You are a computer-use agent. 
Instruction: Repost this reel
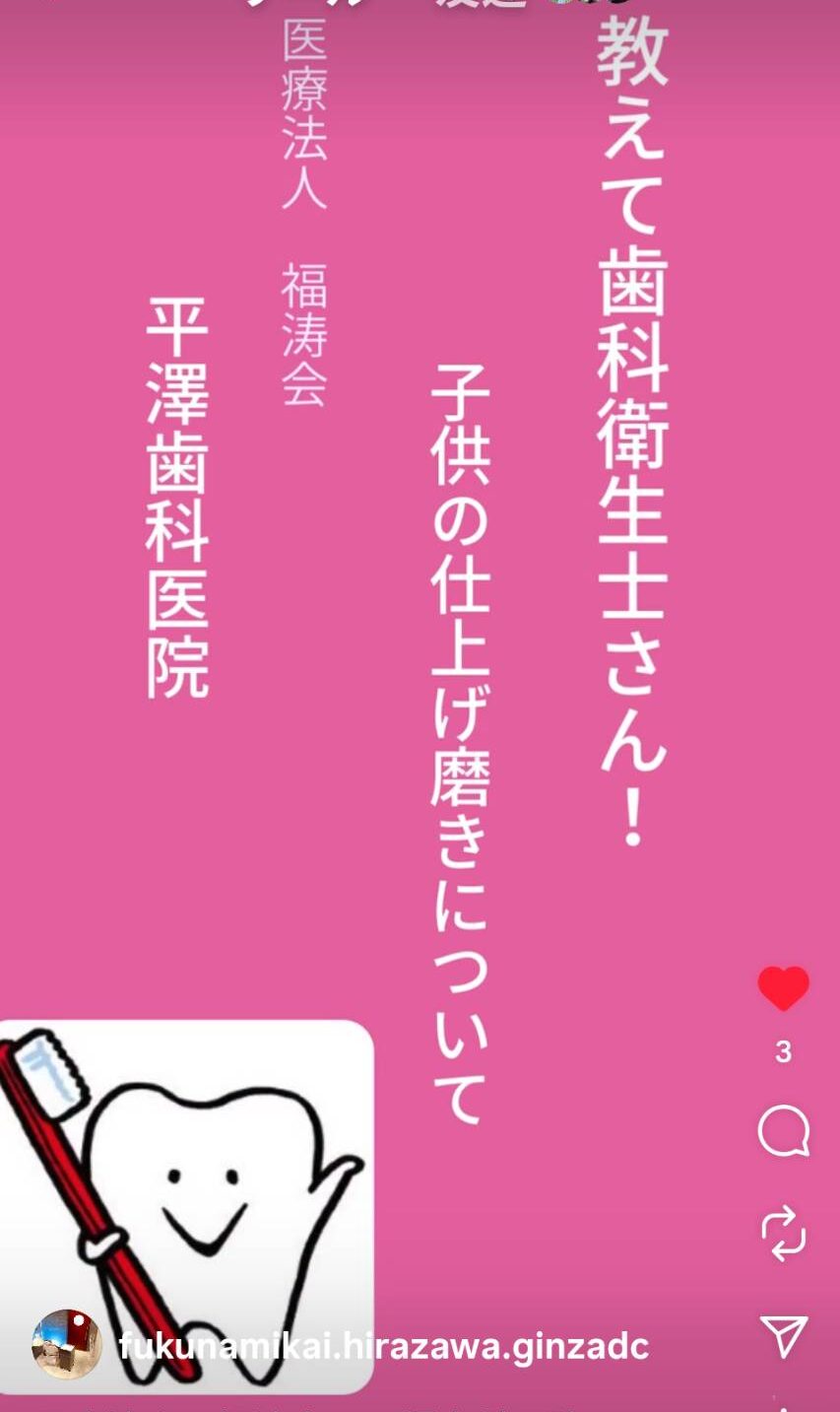[x=783, y=1233]
